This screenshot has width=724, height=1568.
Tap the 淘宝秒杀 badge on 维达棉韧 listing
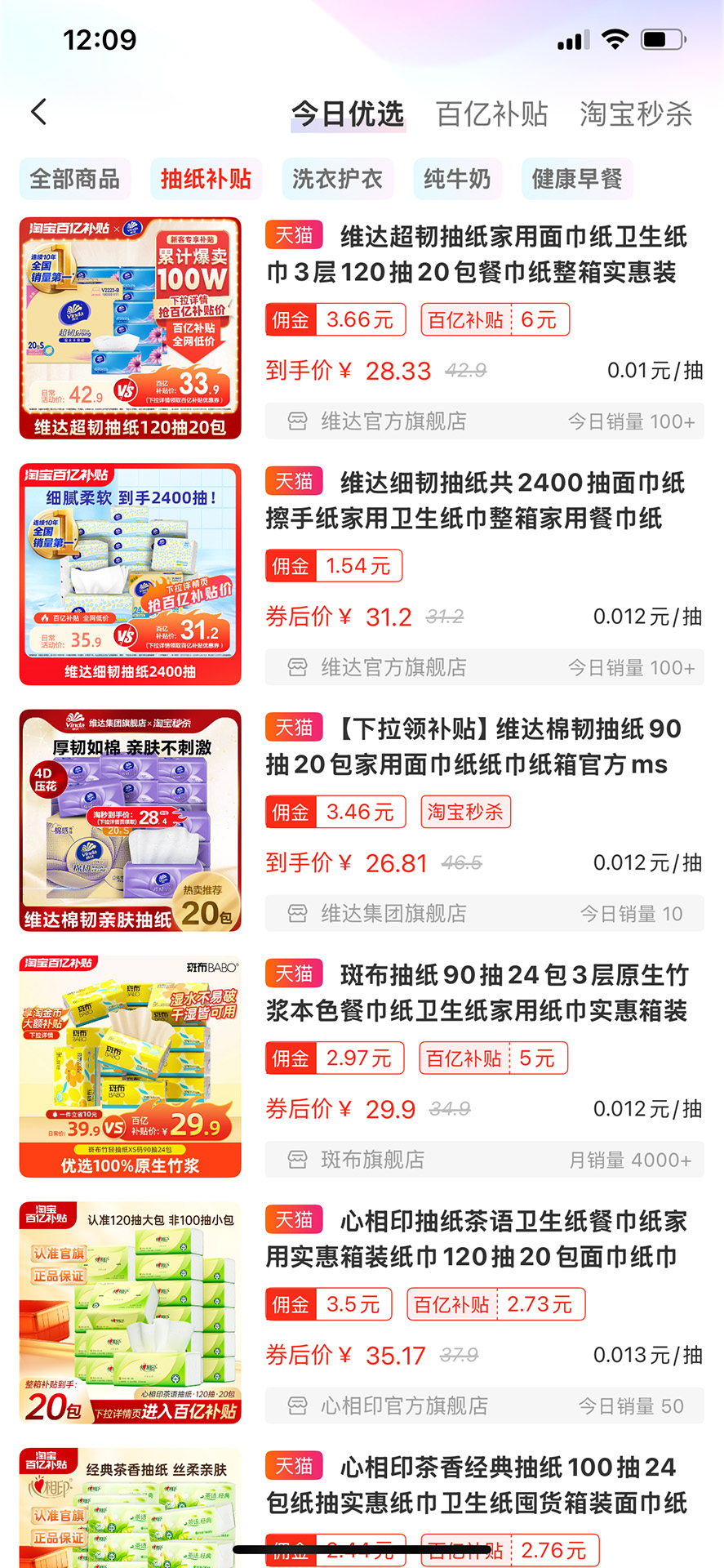(x=465, y=811)
